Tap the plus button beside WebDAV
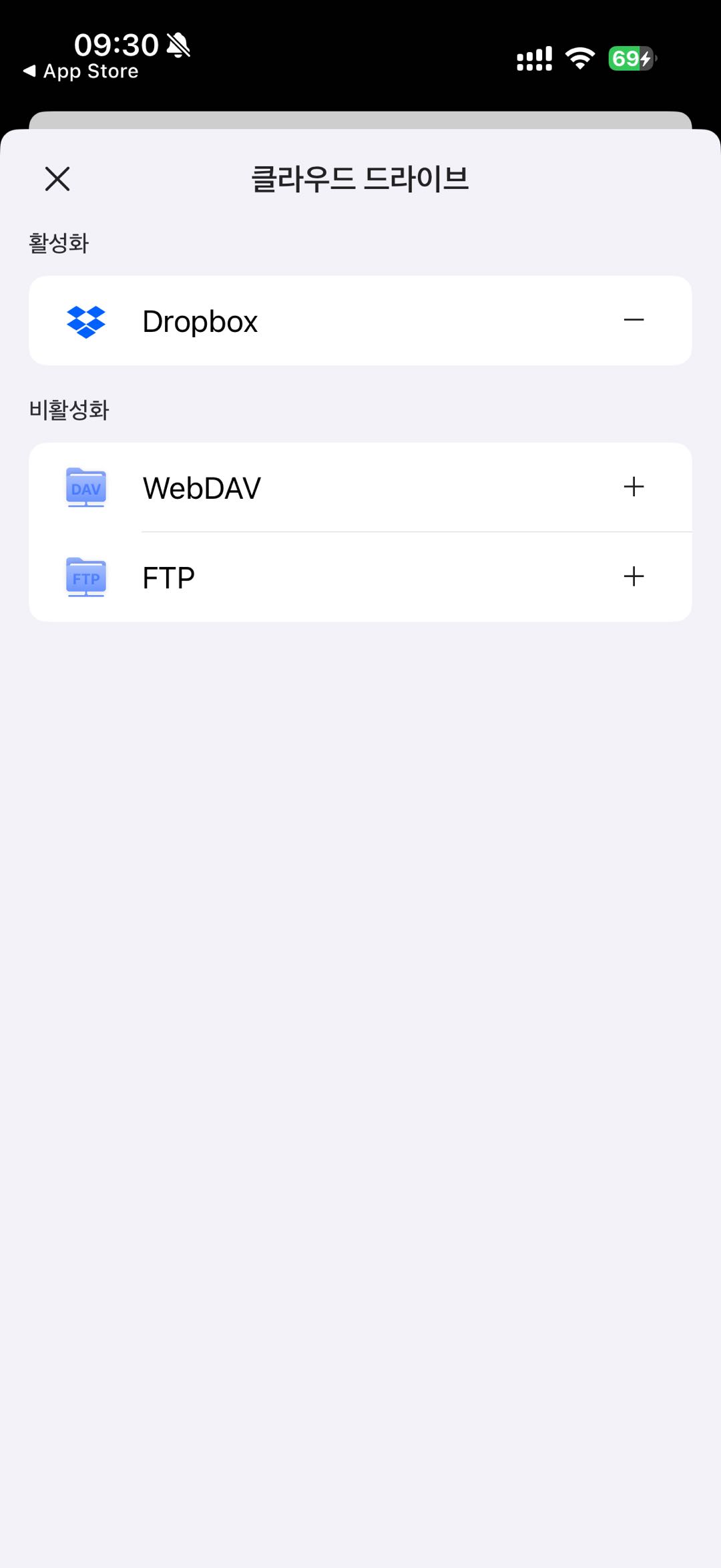Image resolution: width=721 pixels, height=1568 pixels. point(633,487)
